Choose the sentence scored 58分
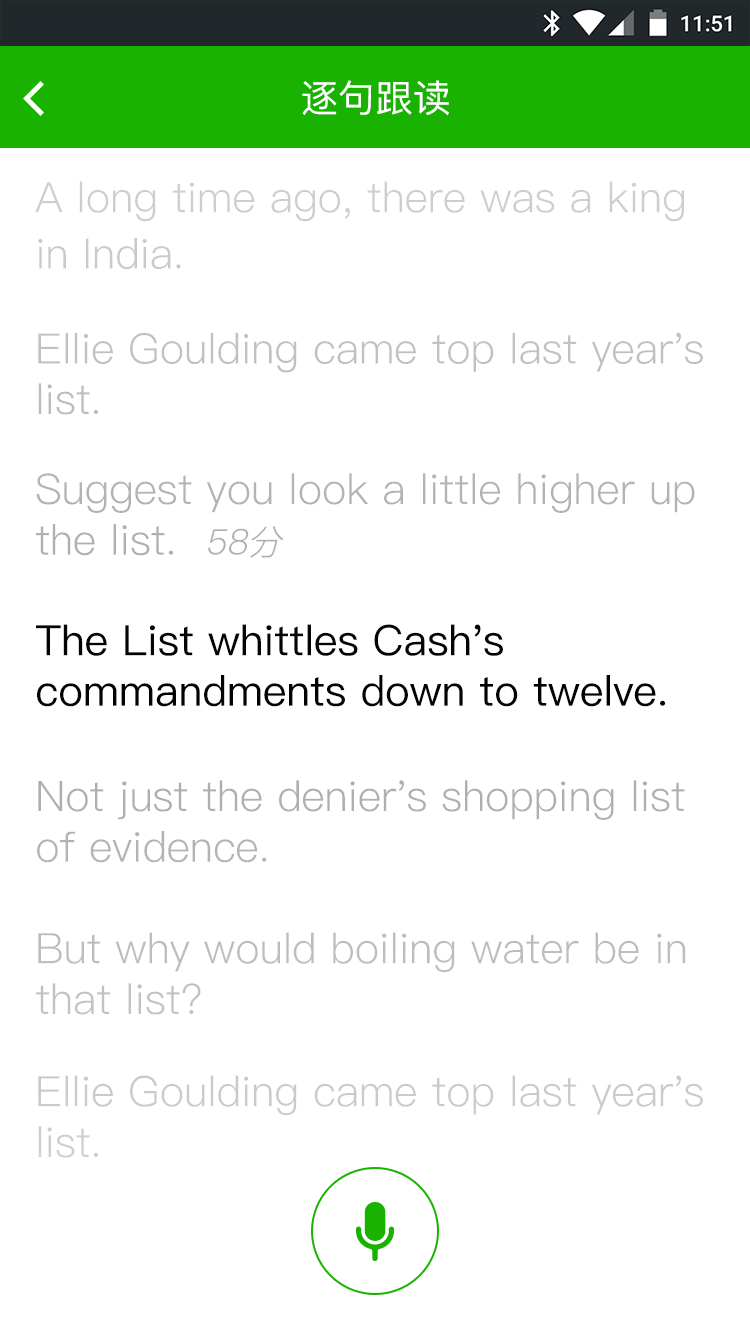750x1334 pixels. pos(365,516)
